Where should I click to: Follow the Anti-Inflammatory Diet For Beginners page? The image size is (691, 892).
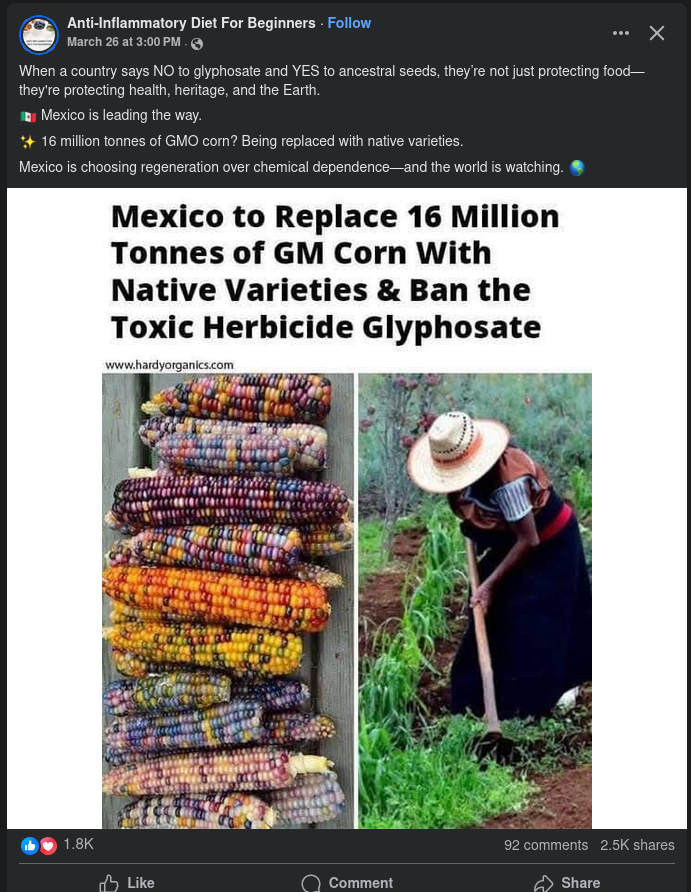[349, 23]
